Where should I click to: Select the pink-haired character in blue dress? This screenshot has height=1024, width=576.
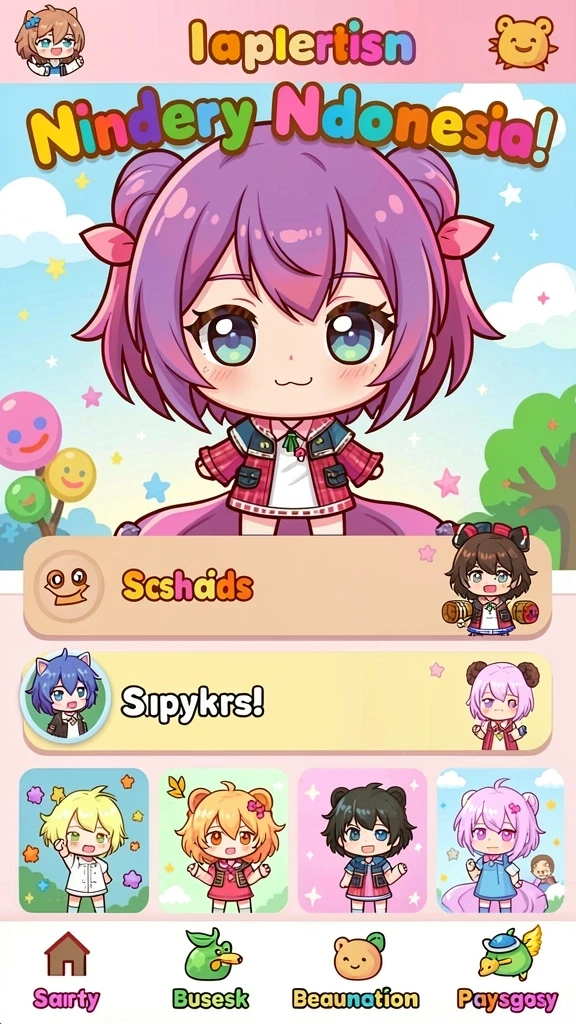pyautogui.click(x=500, y=840)
